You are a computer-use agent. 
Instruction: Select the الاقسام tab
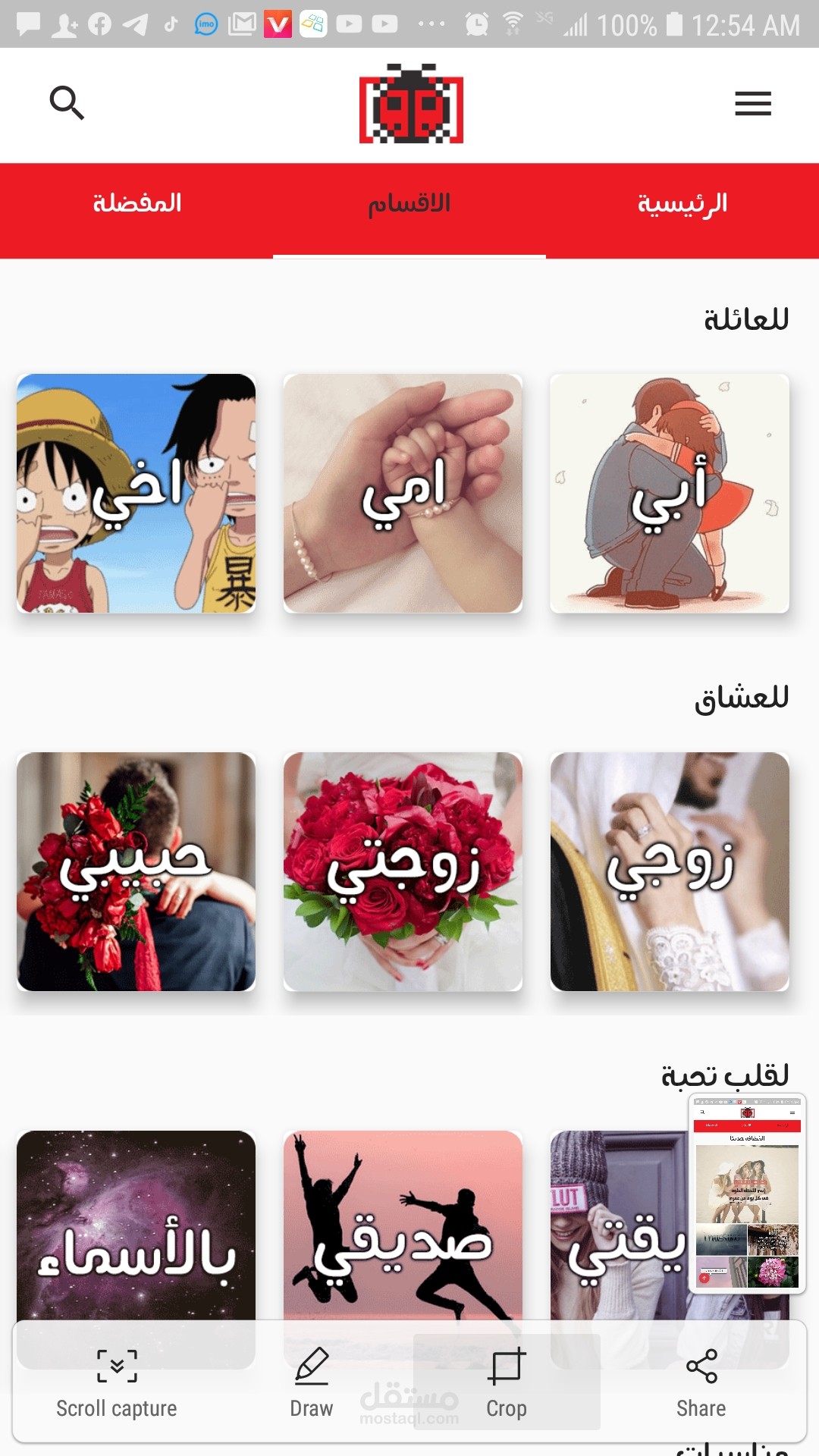pos(409,203)
